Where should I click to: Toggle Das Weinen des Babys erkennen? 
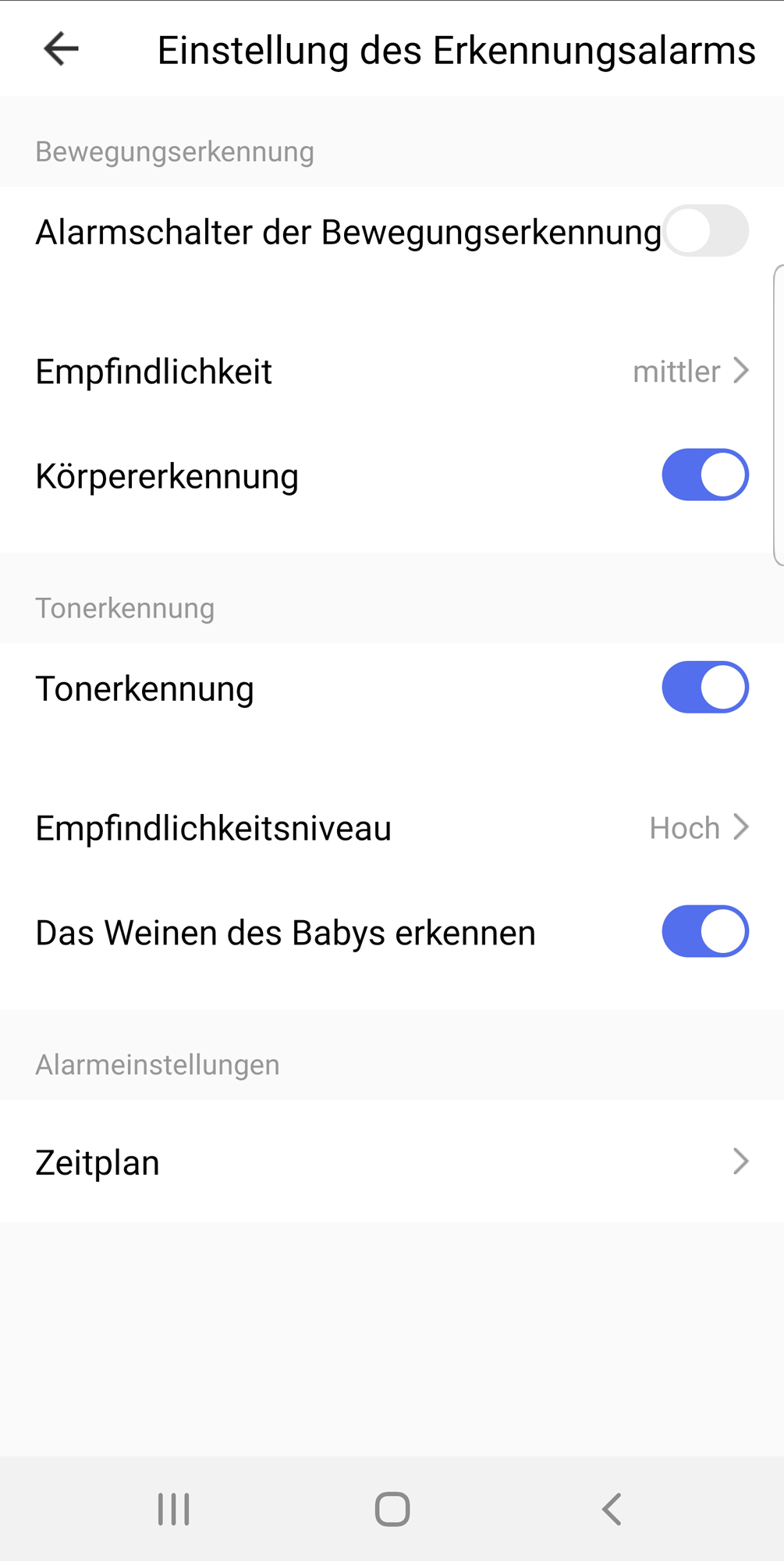coord(705,931)
